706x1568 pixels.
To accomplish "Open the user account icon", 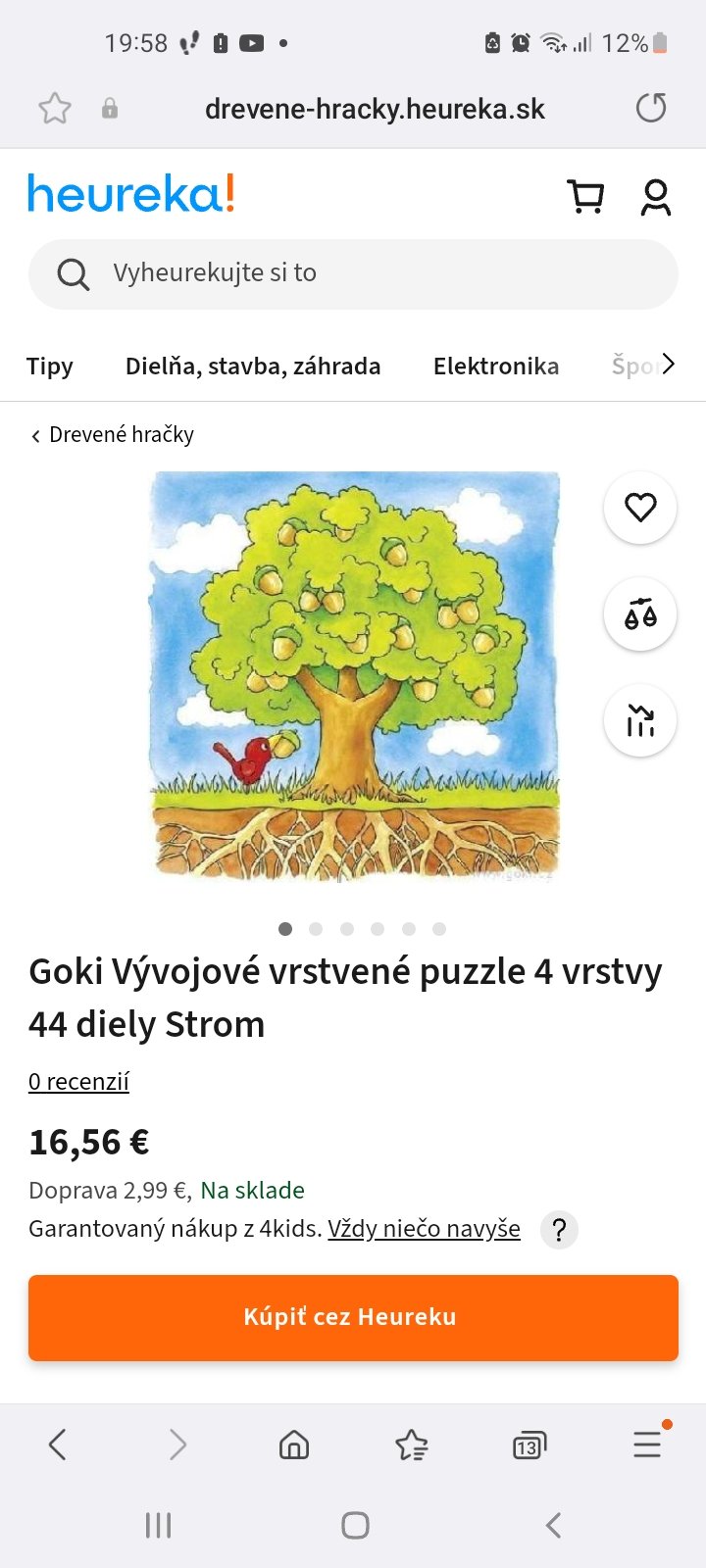I will click(x=655, y=197).
